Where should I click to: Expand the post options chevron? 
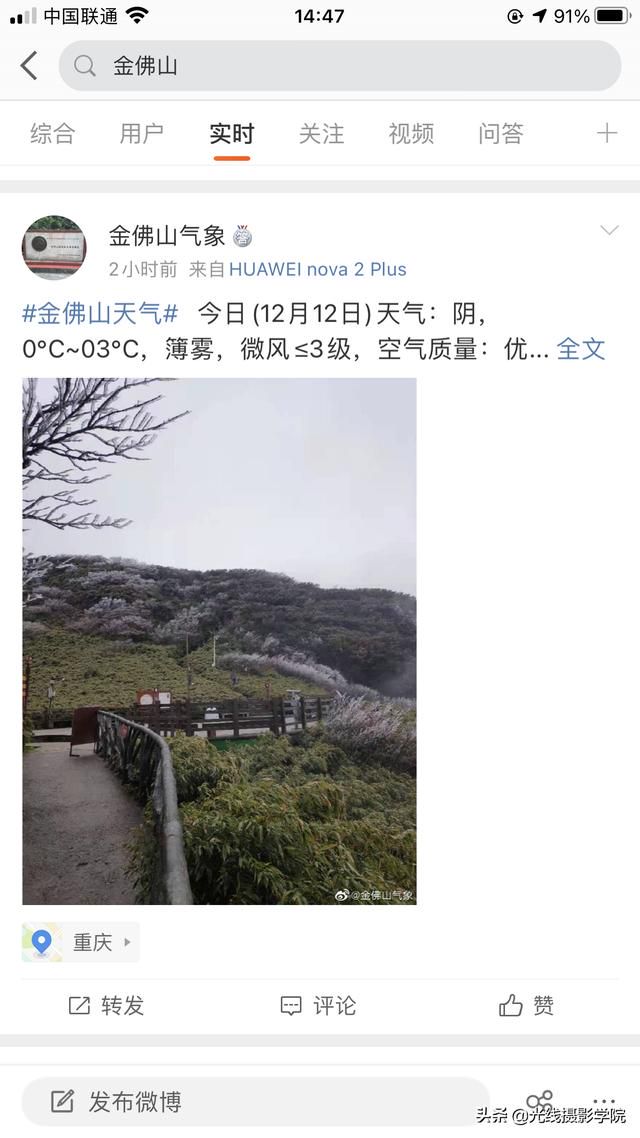610,230
